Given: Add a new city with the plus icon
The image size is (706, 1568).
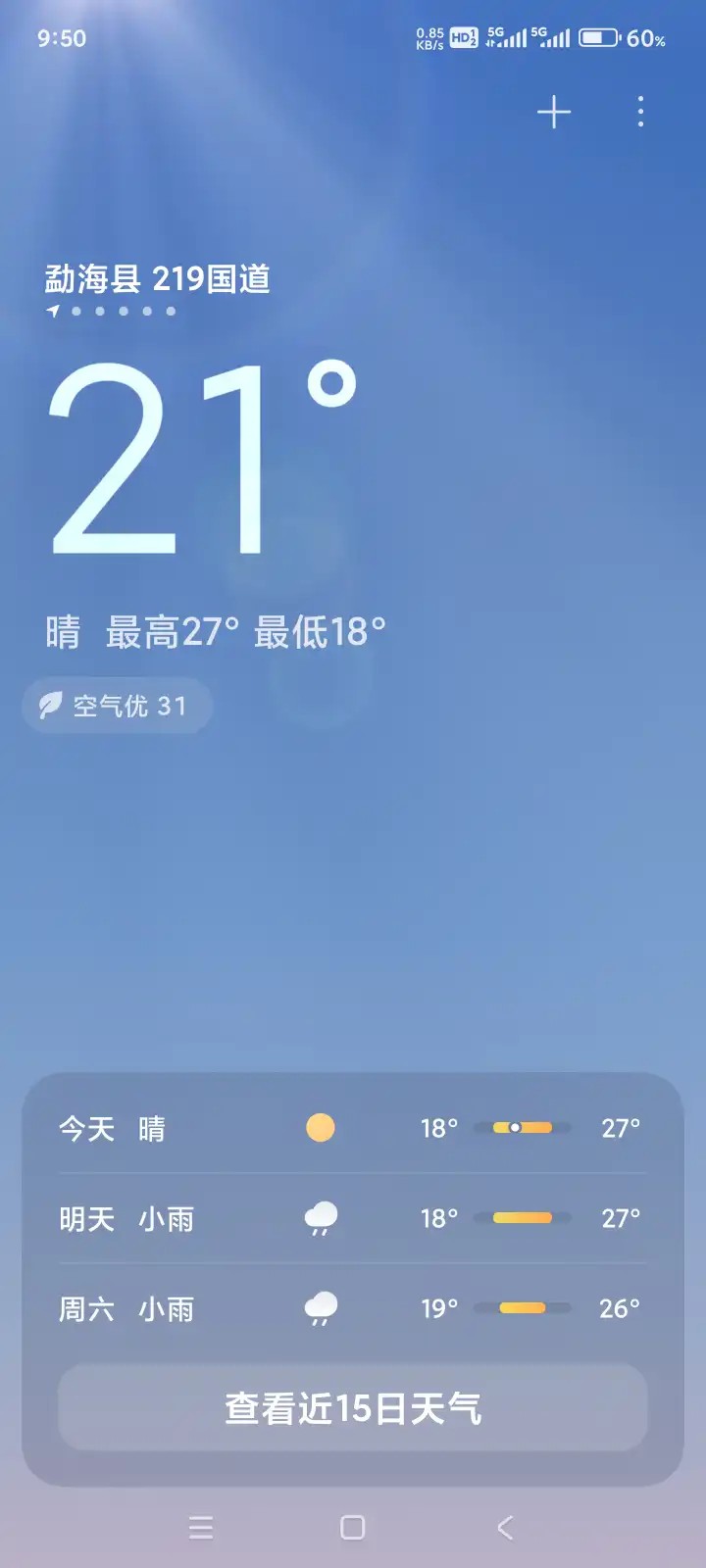Looking at the screenshot, I should coord(554,113).
